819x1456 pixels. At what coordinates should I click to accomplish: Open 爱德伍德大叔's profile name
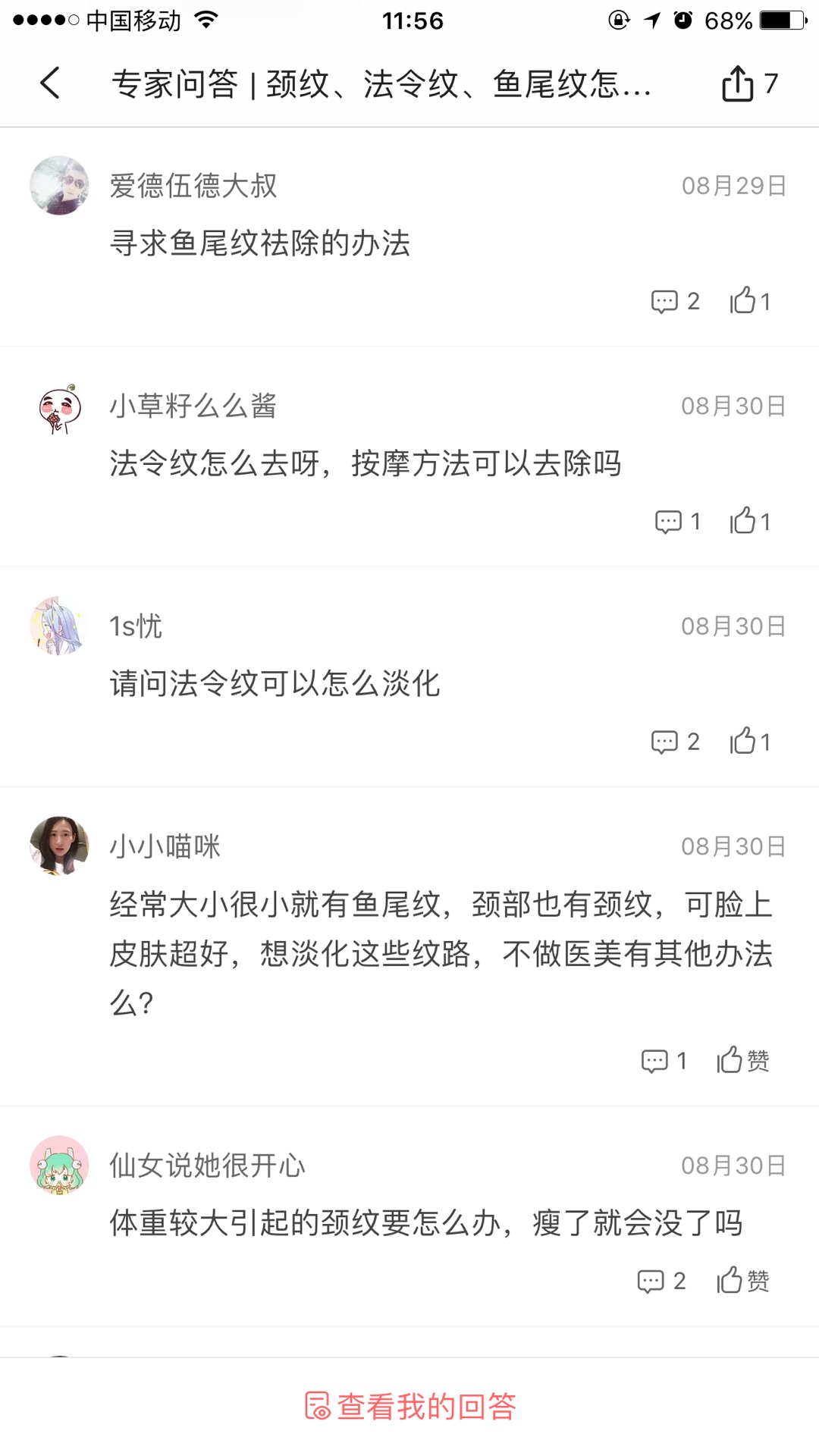click(x=192, y=184)
